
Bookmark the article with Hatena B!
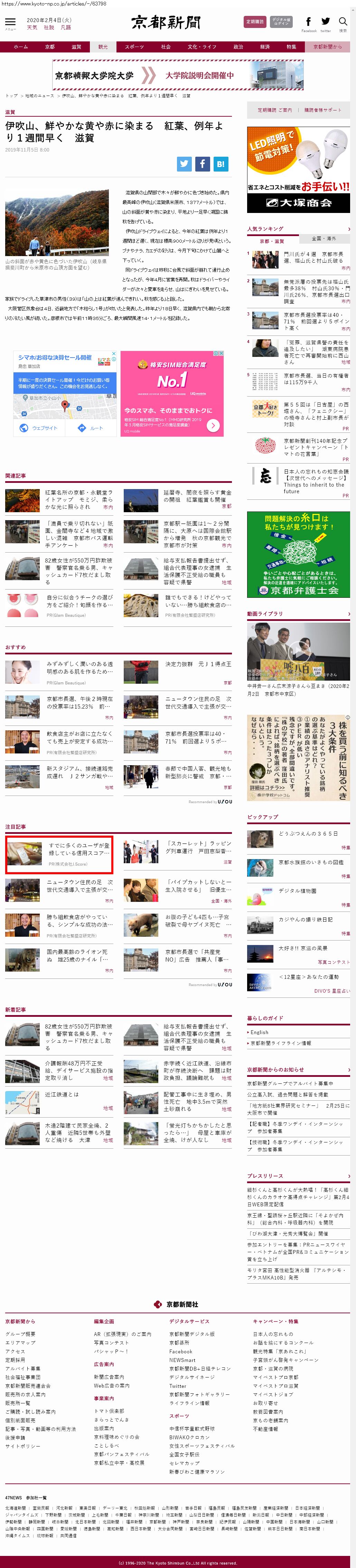point(221,164)
